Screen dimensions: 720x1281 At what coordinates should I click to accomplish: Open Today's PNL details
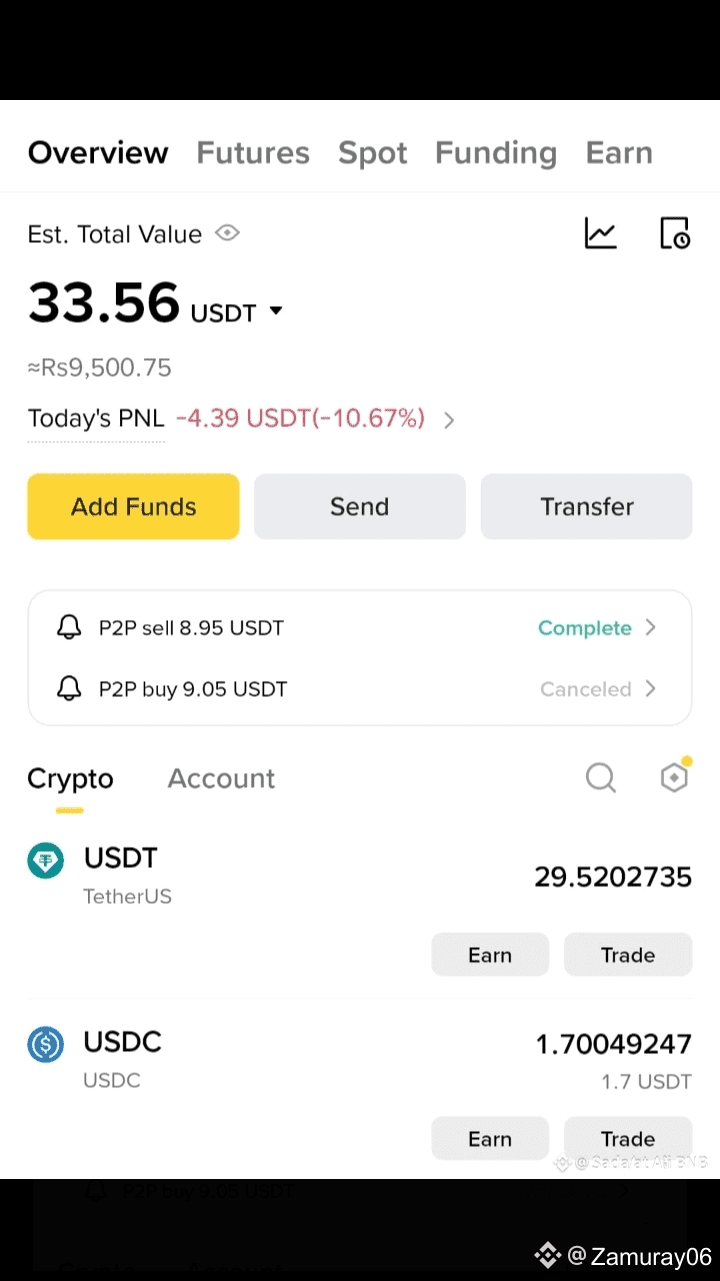(x=449, y=420)
